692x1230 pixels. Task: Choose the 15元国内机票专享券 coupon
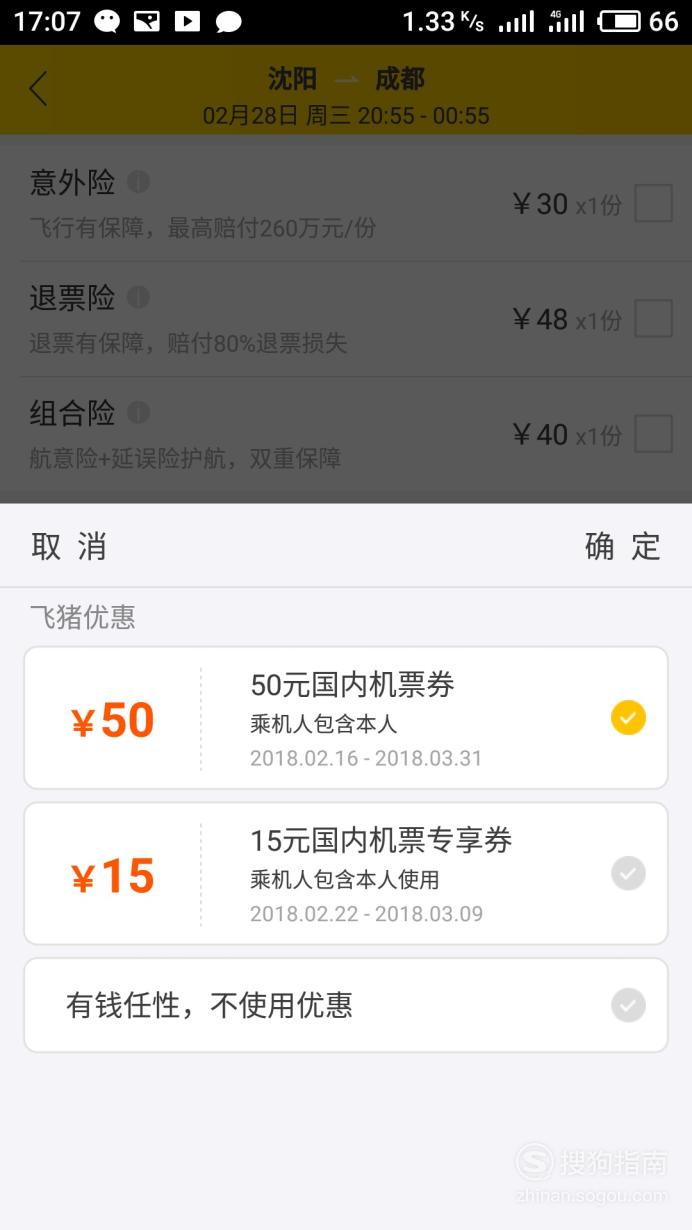tap(346, 873)
